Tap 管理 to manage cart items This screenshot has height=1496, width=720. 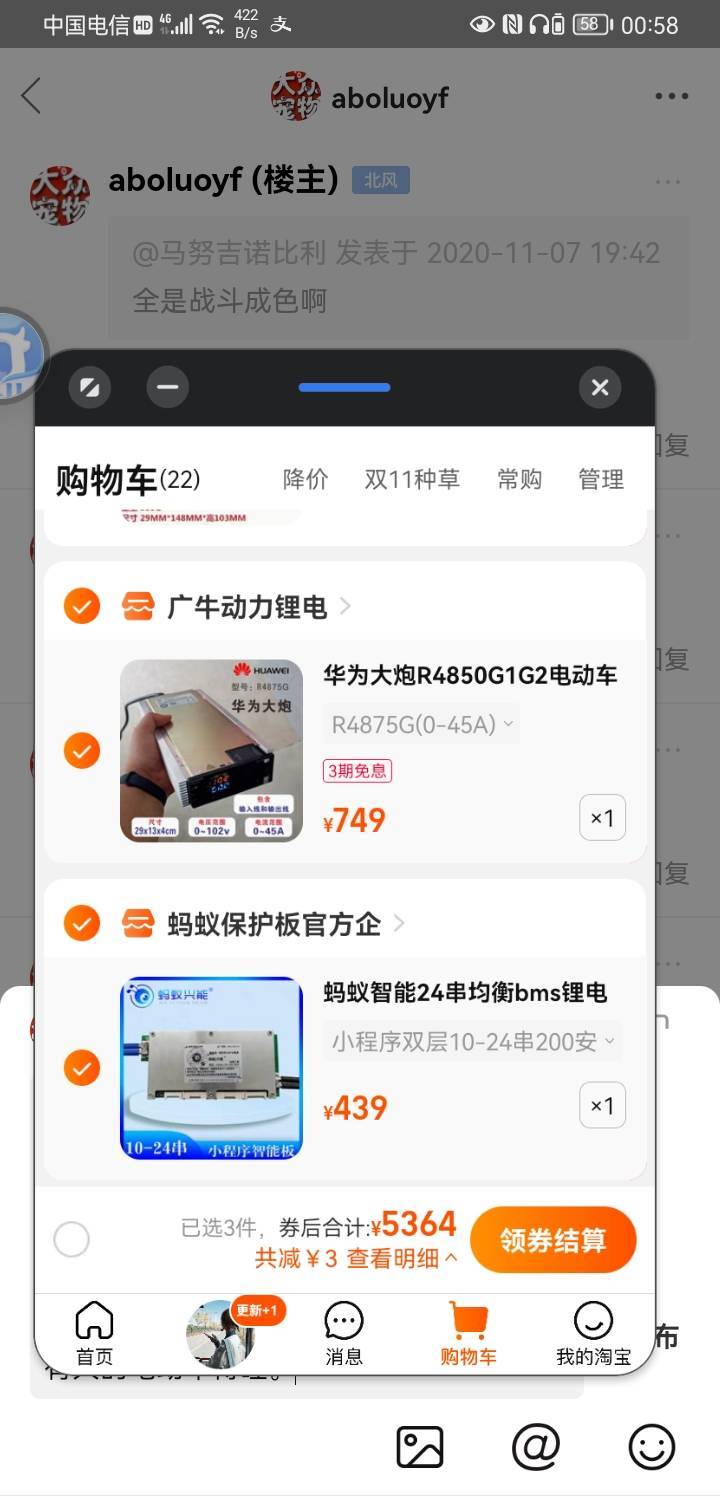tap(601, 479)
